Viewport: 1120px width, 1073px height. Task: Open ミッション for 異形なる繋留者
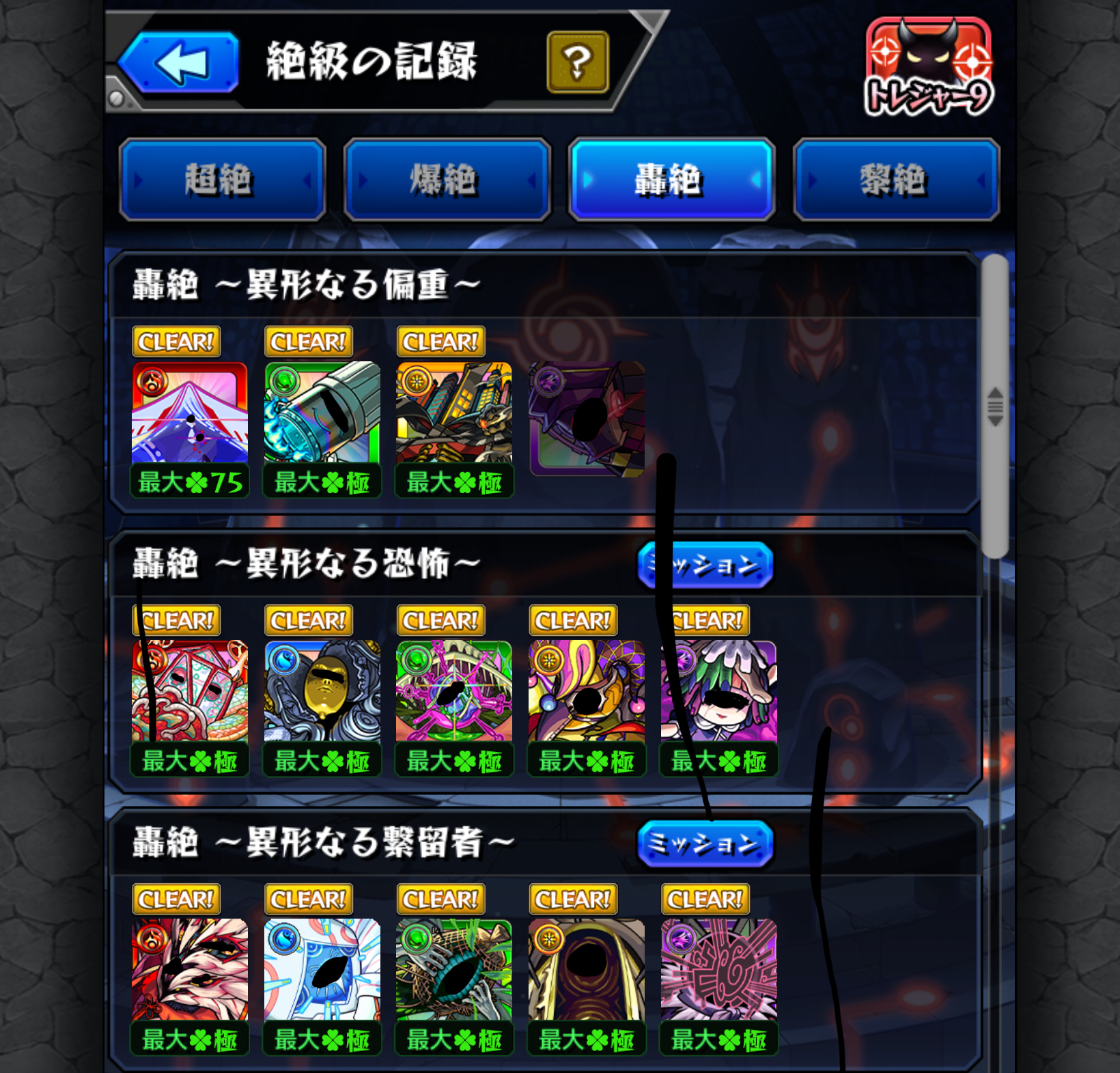pos(705,844)
